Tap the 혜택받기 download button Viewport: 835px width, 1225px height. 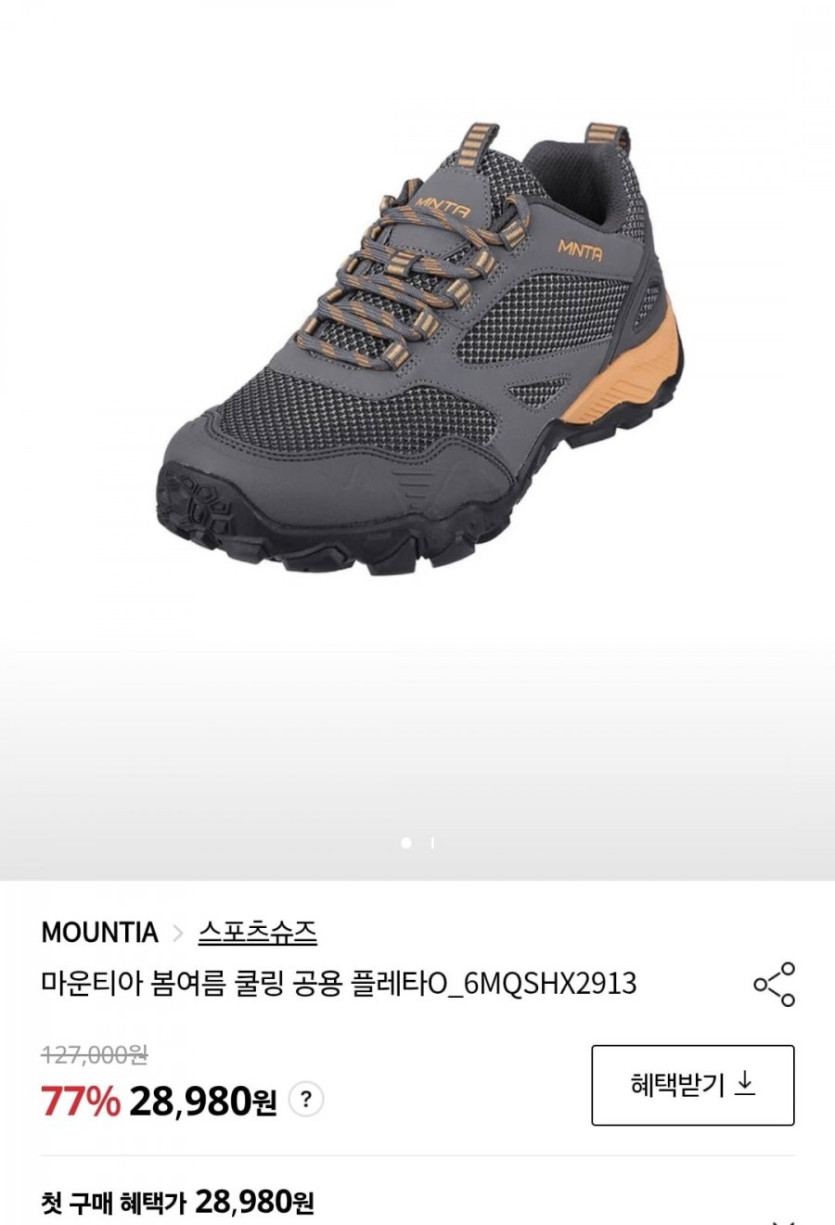(x=692, y=1085)
